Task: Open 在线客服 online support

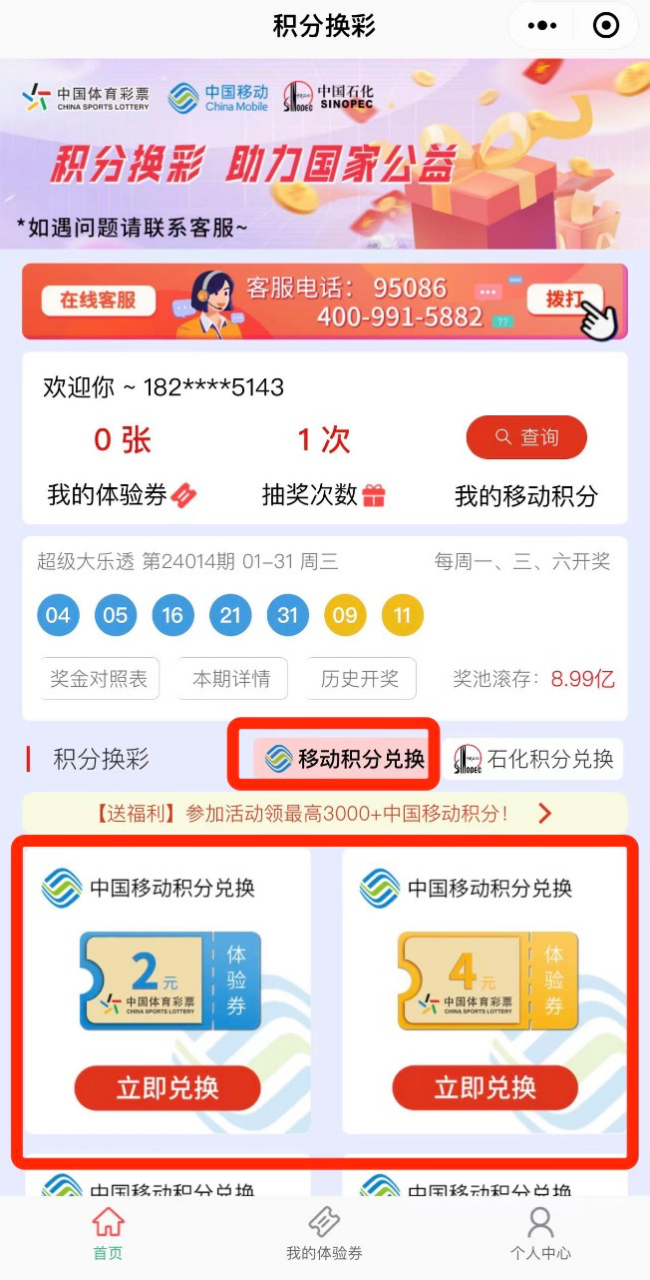Action: click(98, 300)
